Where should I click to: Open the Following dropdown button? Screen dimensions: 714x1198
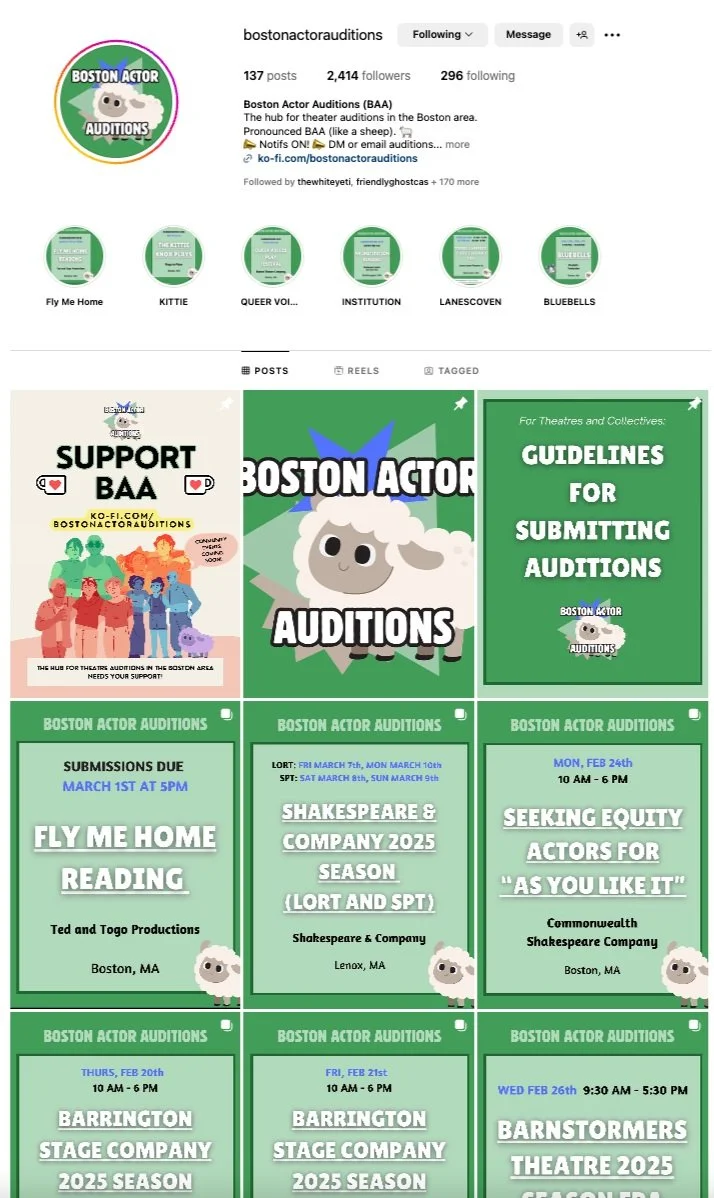tap(442, 34)
